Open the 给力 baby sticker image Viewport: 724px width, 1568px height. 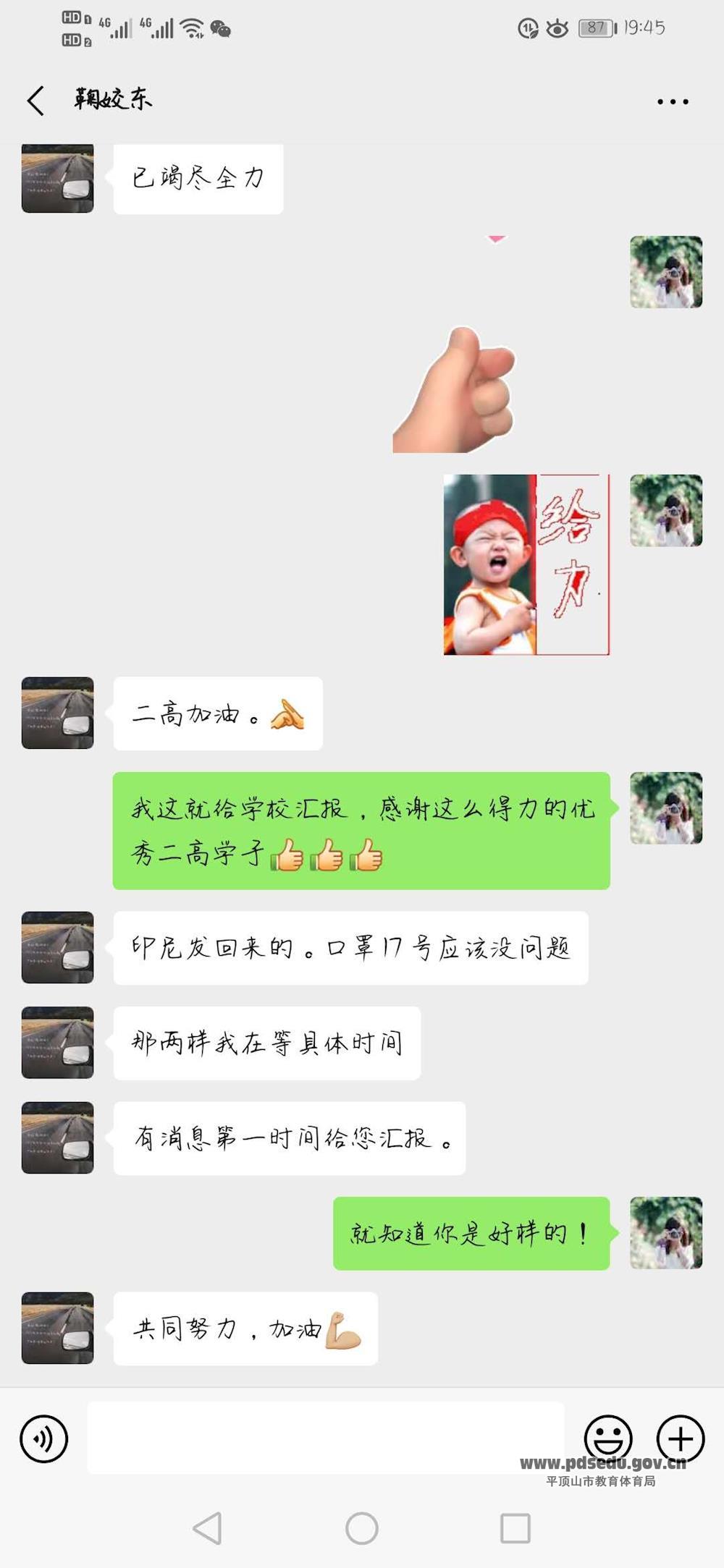[x=526, y=565]
